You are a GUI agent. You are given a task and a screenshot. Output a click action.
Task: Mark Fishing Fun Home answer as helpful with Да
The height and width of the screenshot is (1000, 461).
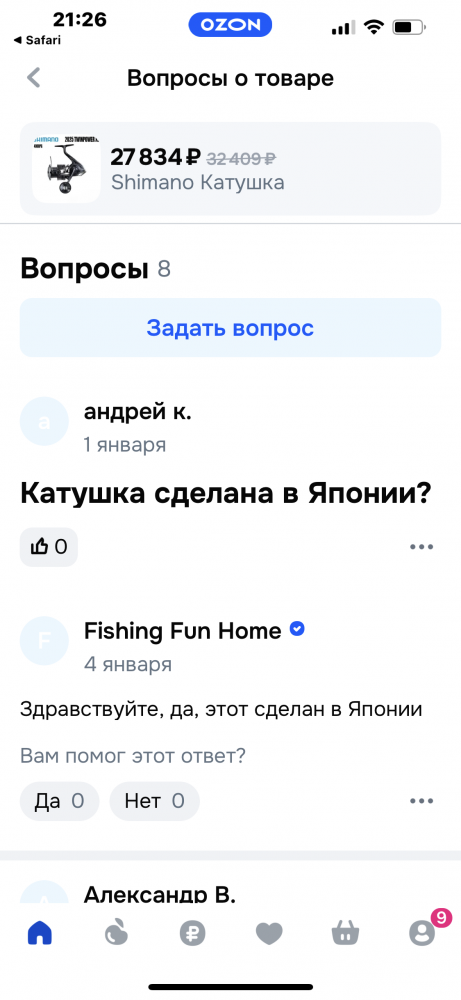(x=59, y=801)
